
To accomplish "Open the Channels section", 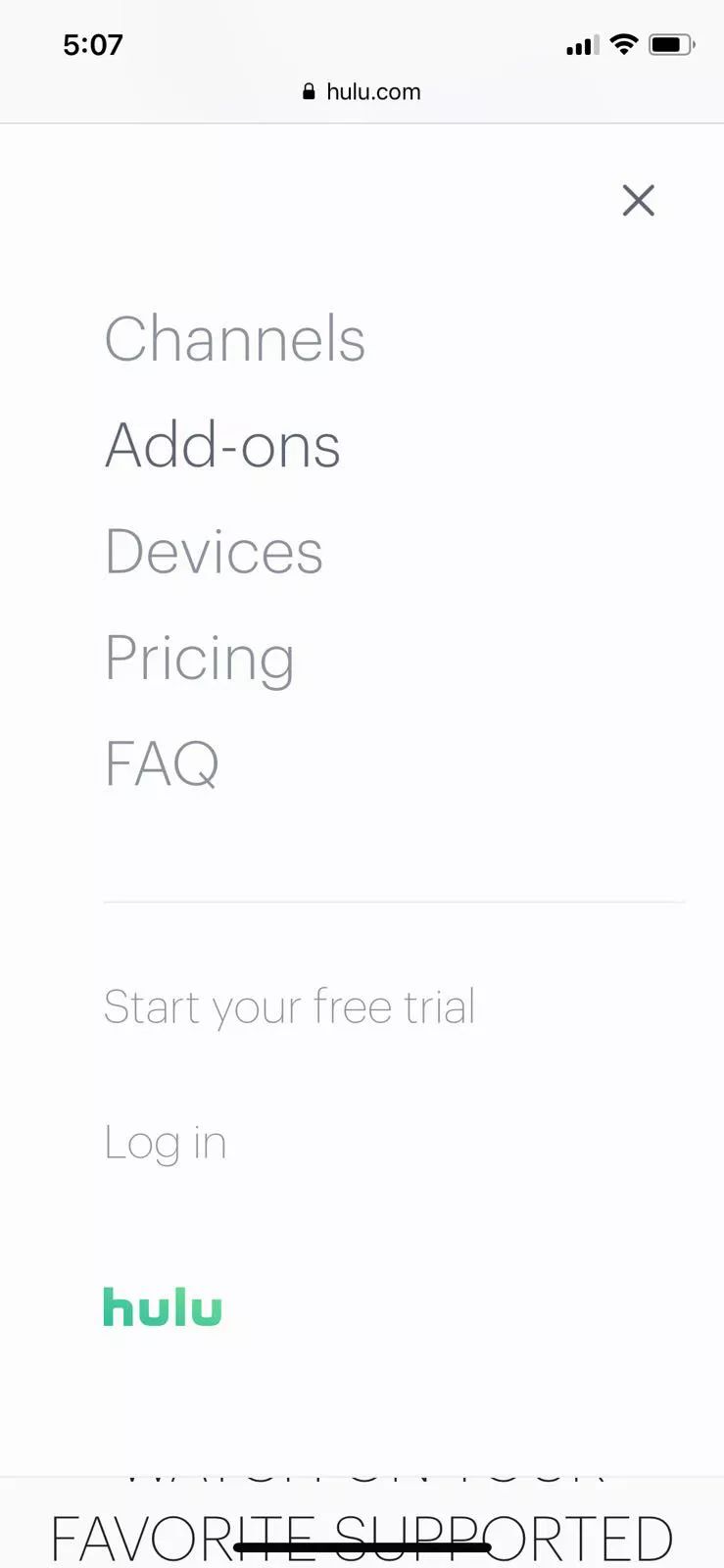I will pos(235,339).
